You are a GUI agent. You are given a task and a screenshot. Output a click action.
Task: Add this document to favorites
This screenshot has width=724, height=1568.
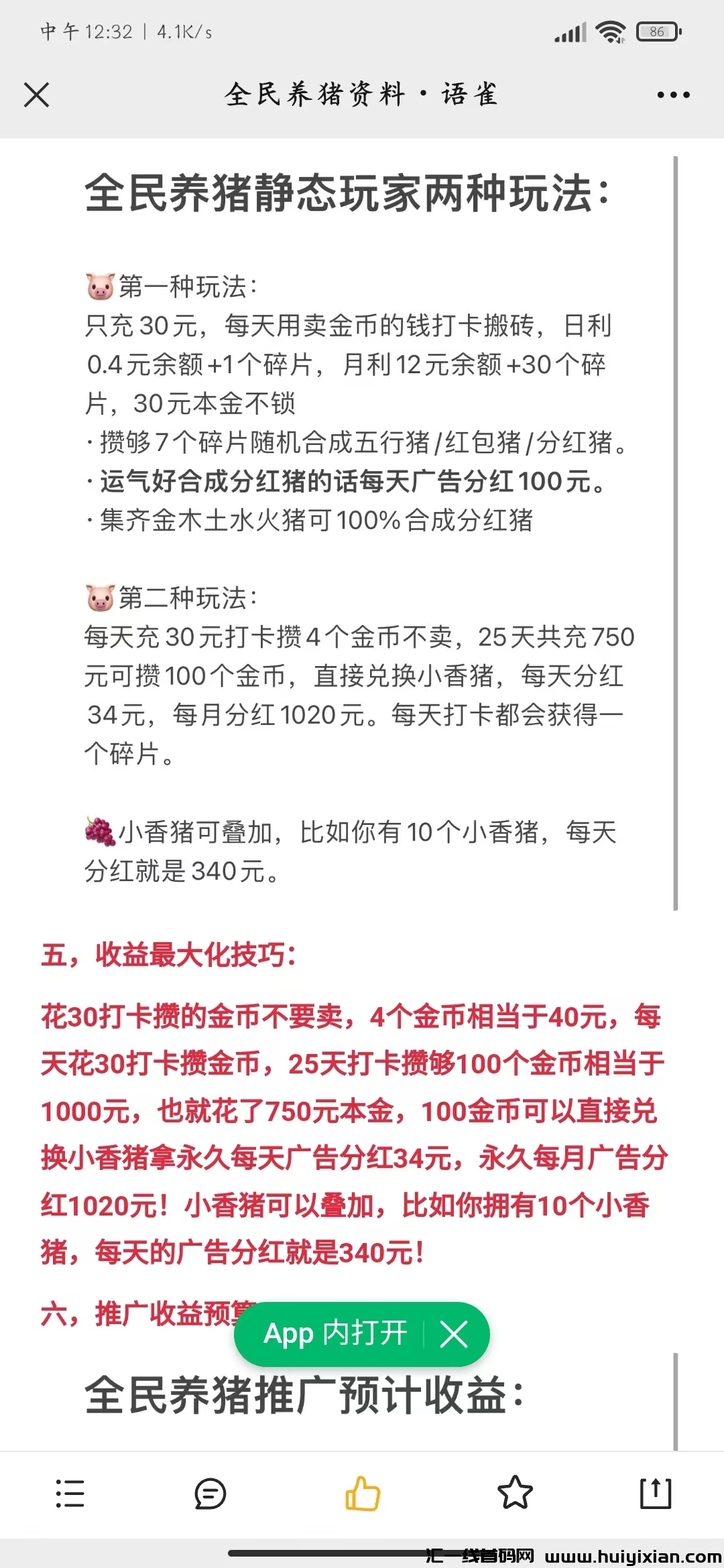(x=515, y=1494)
